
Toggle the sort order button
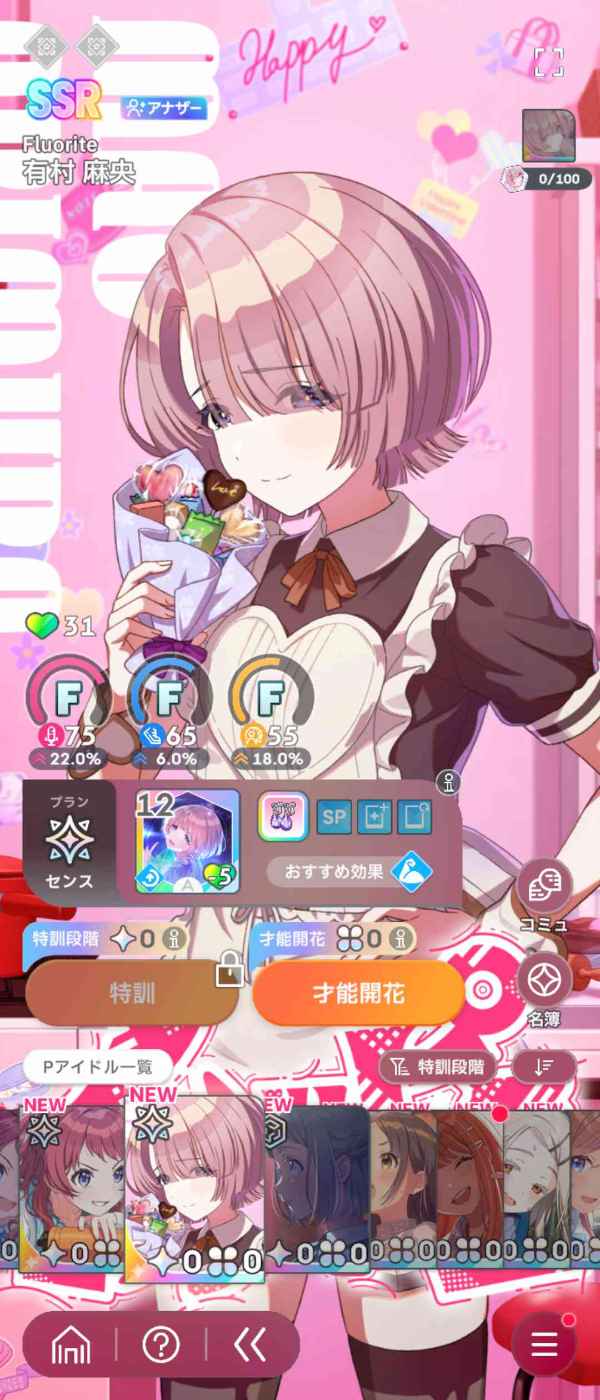pyautogui.click(x=544, y=1067)
